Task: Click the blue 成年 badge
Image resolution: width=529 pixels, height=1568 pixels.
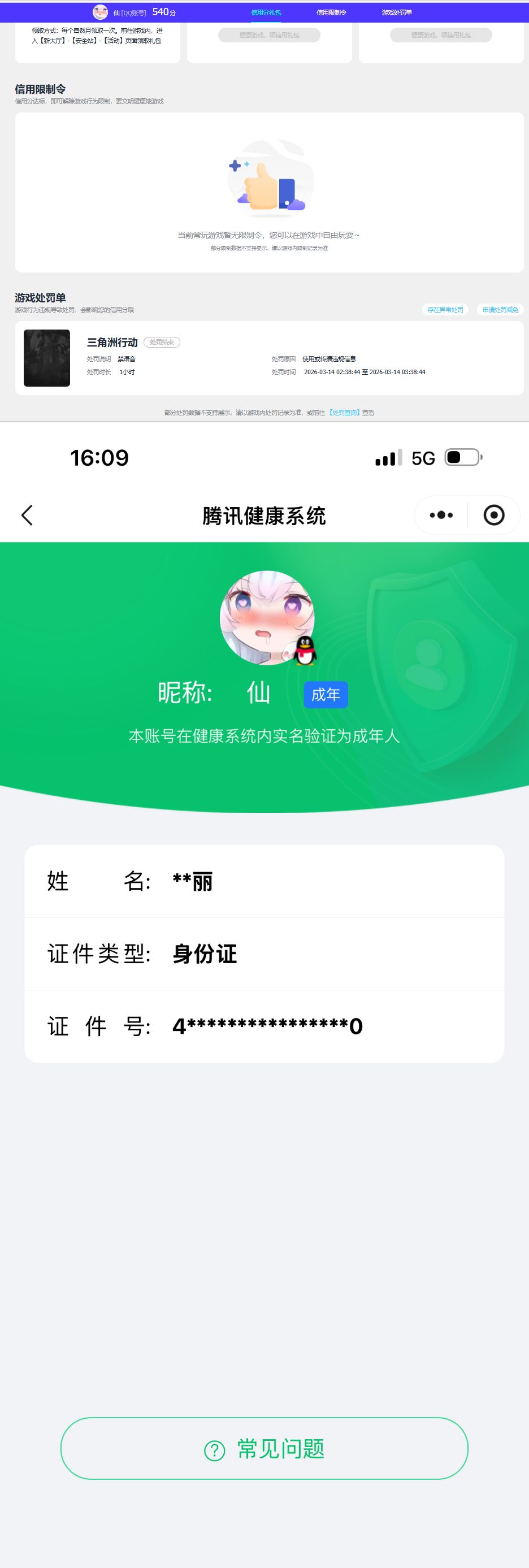Action: coord(326,695)
